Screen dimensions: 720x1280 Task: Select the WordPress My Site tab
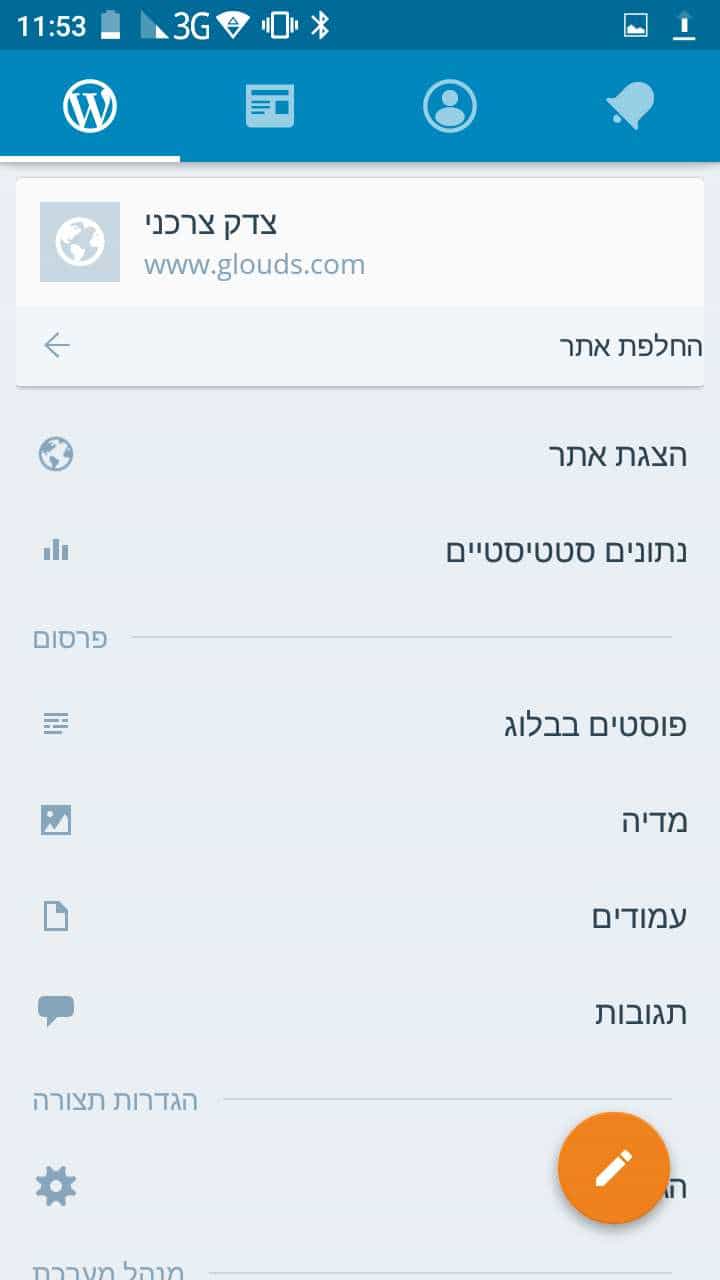[90, 106]
